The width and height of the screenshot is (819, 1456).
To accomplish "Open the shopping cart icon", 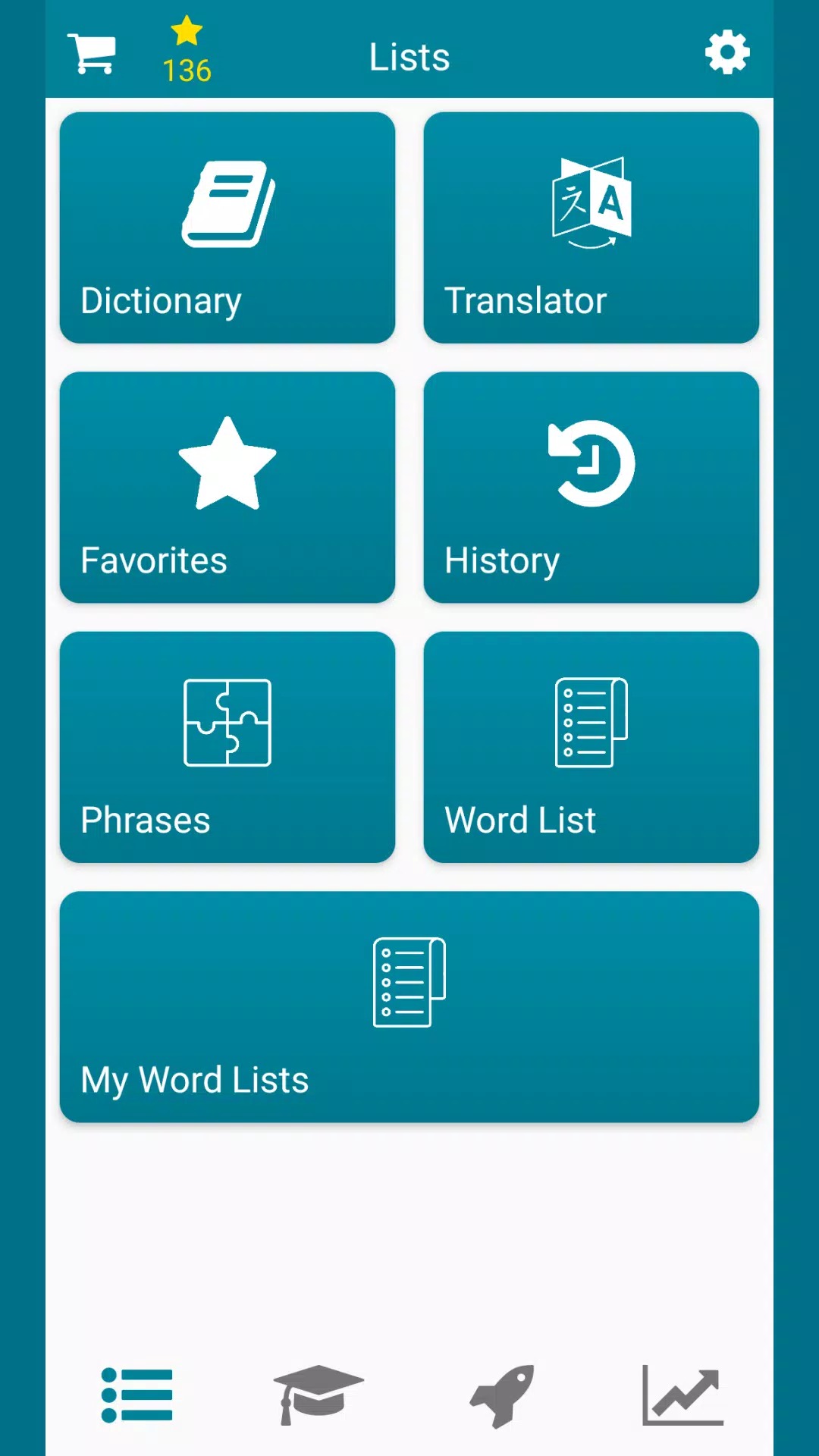I will coord(92,54).
